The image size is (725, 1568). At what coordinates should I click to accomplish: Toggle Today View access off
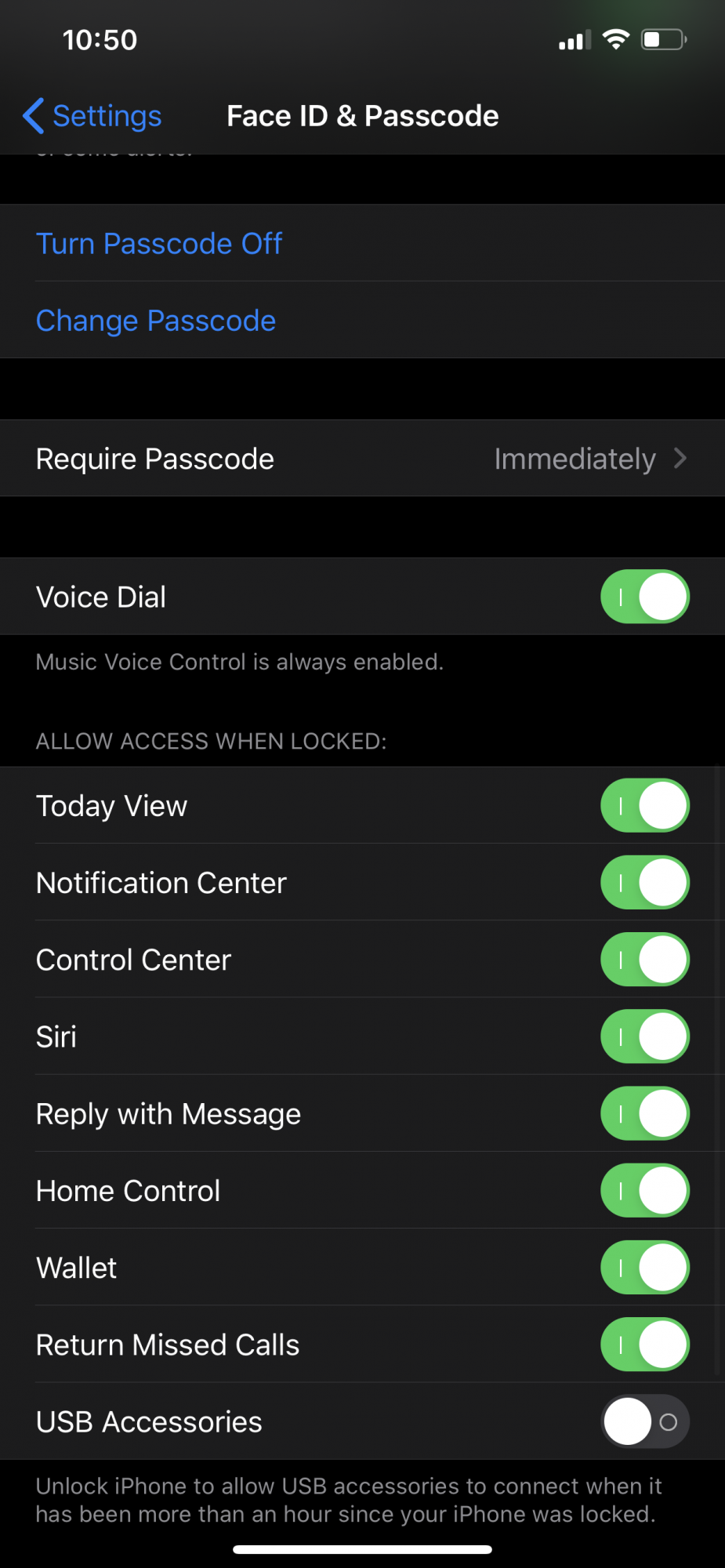click(645, 805)
